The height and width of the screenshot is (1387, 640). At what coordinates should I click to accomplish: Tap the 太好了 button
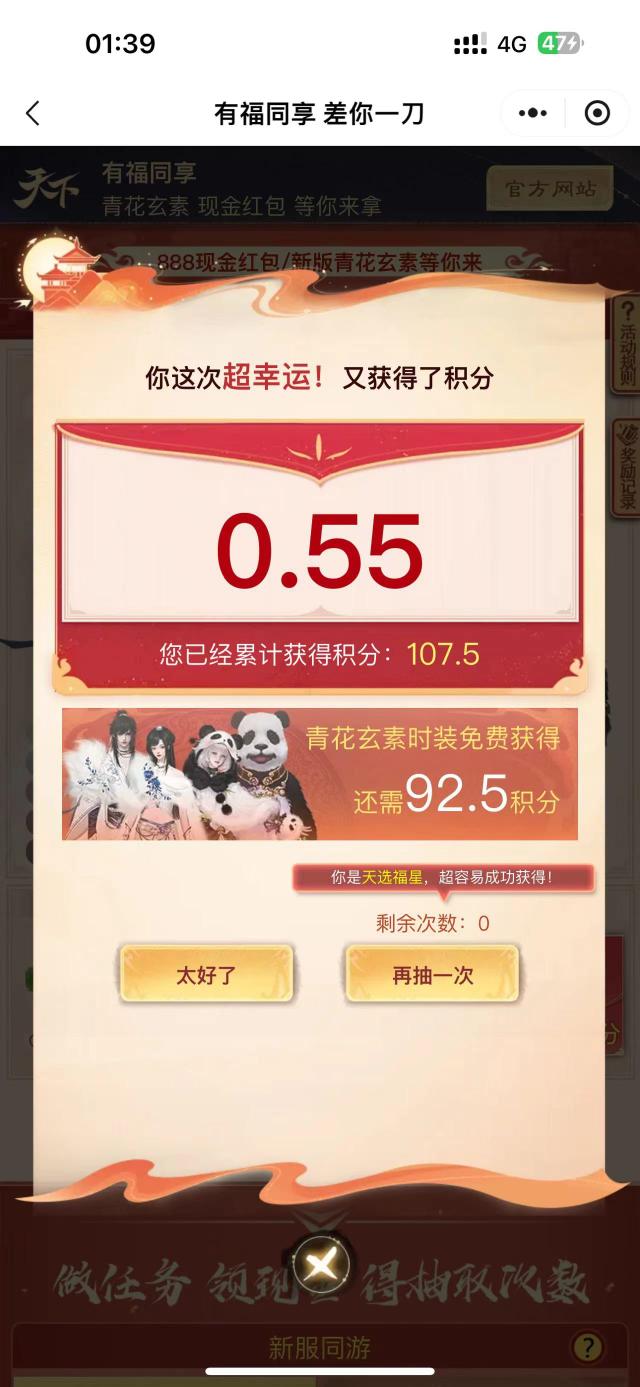[206, 975]
